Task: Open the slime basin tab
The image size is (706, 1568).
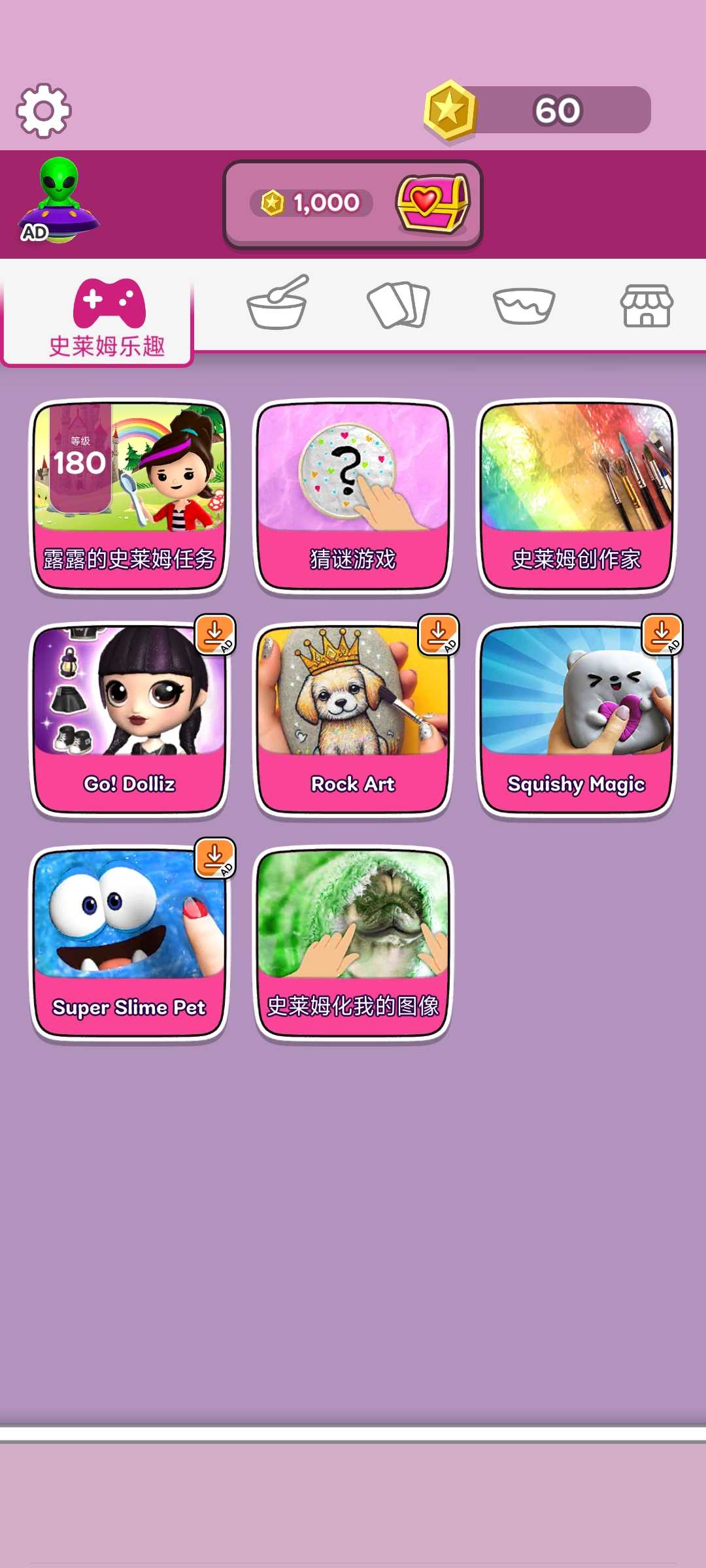Action: [524, 305]
